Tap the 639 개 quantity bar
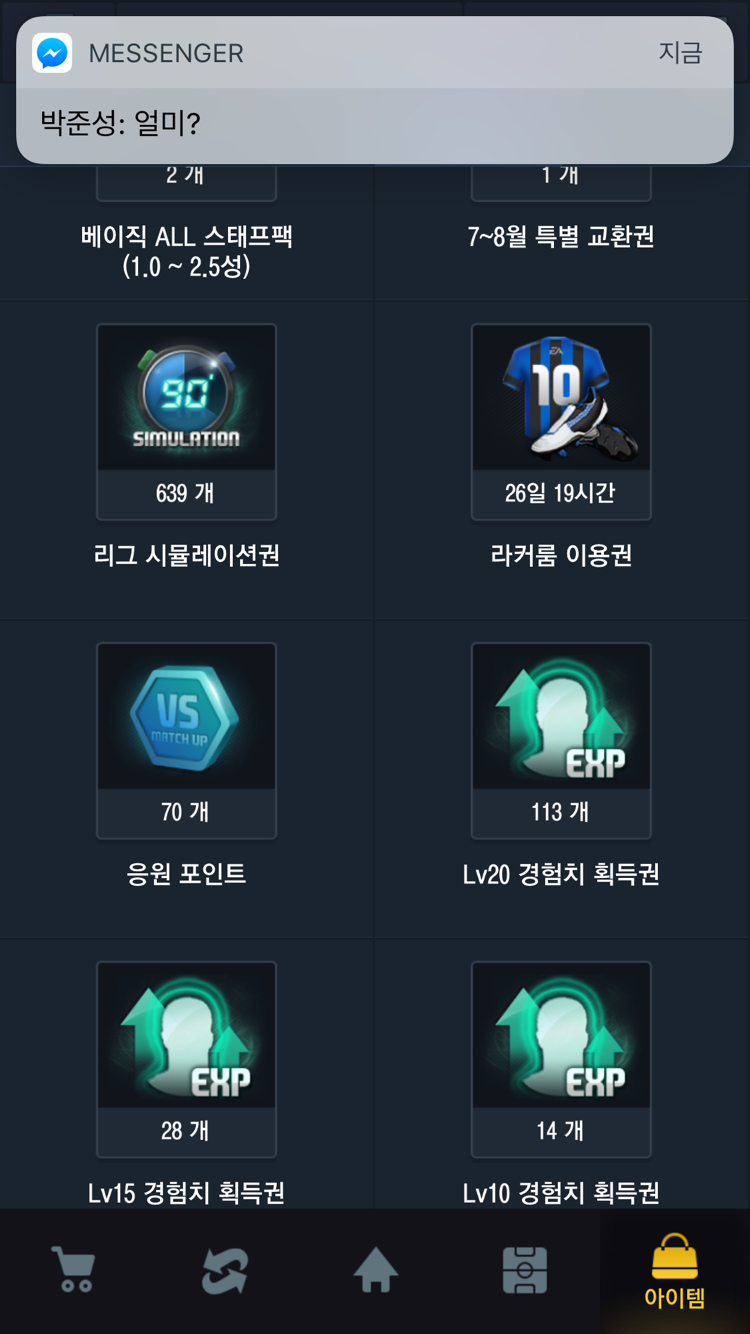This screenshot has width=750, height=1334. [186, 495]
